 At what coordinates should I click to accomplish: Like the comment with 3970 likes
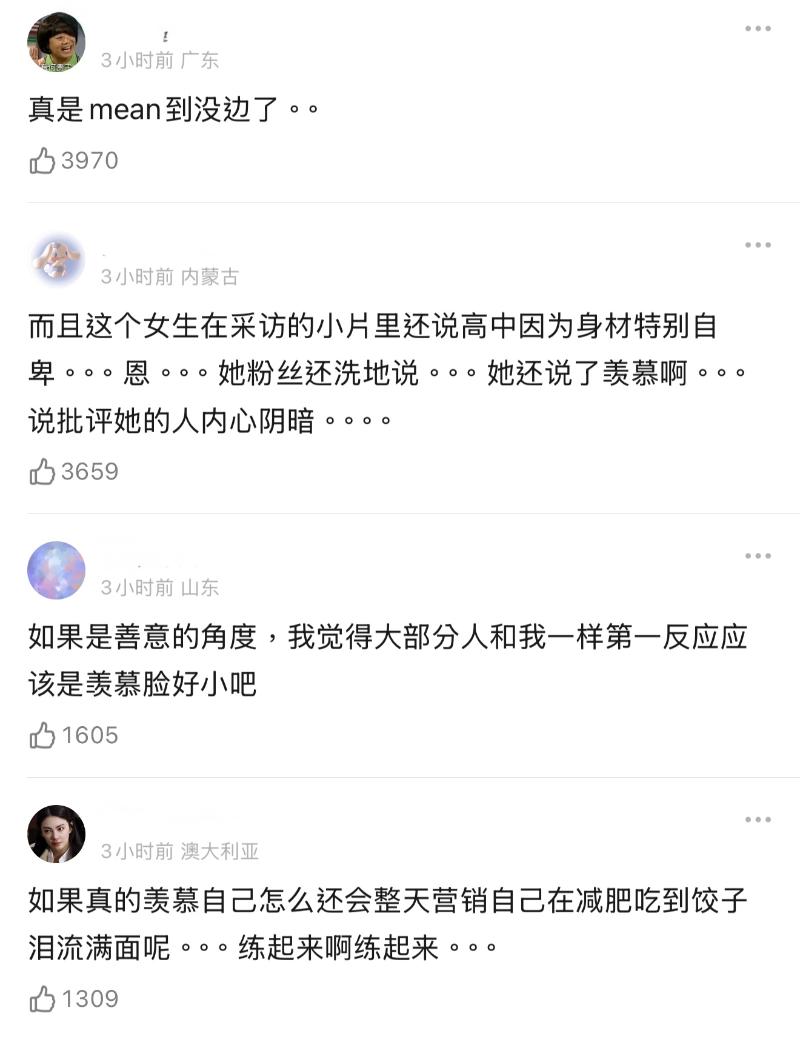(x=43, y=160)
